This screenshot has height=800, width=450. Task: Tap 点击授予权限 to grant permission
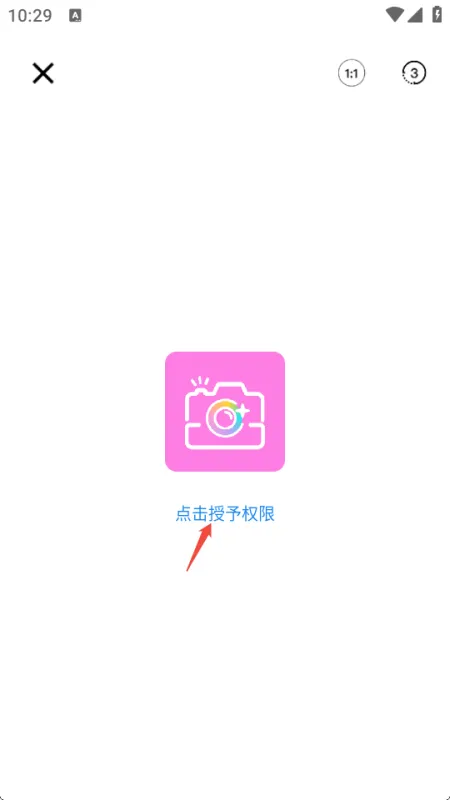tap(225, 514)
